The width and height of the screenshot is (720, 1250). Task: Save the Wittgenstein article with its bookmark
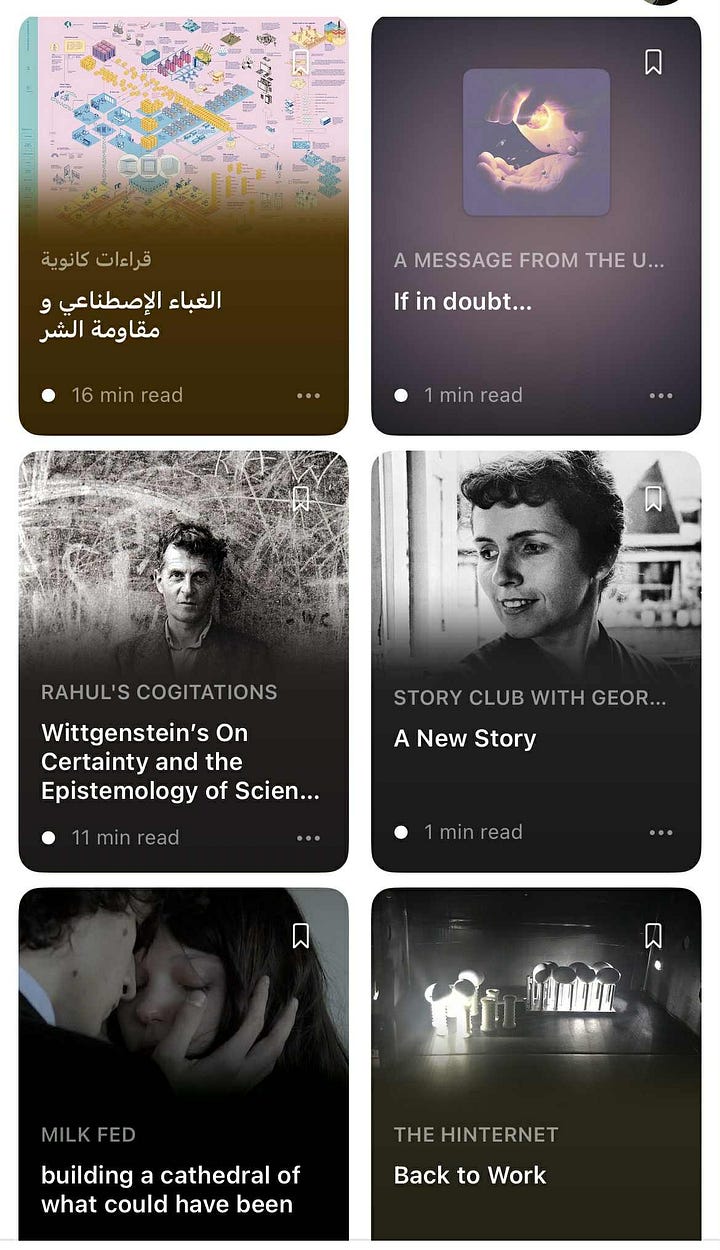[301, 499]
